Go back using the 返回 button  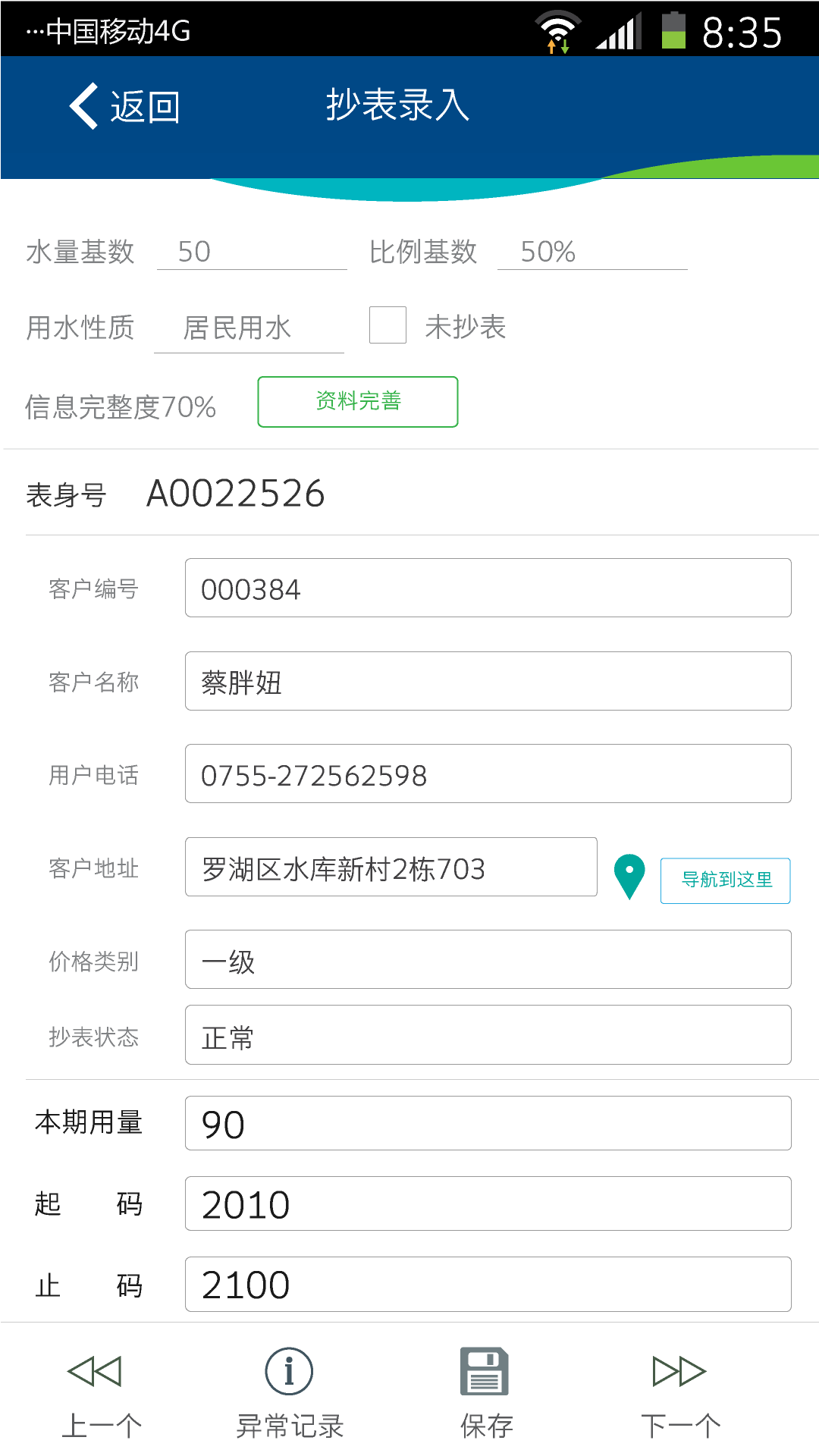pyautogui.click(x=125, y=105)
